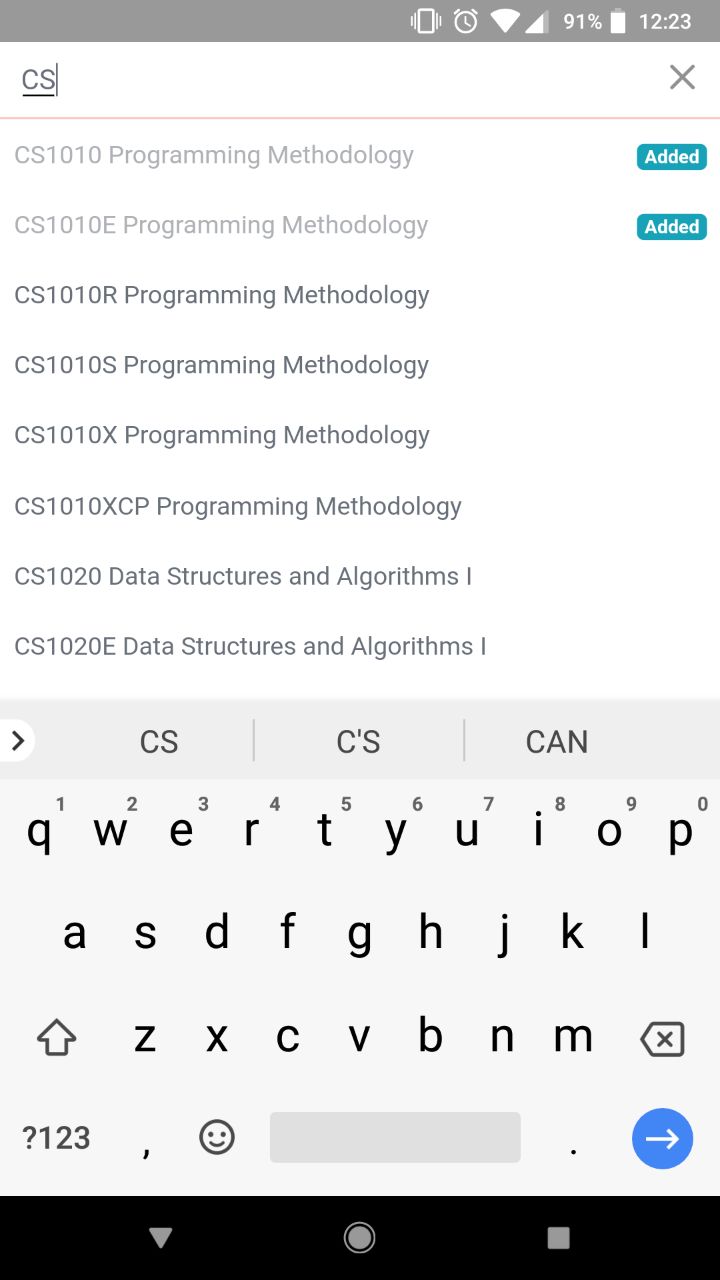Tap the back navigation triangle
Screen dimensions: 720x1280
tap(161, 1237)
